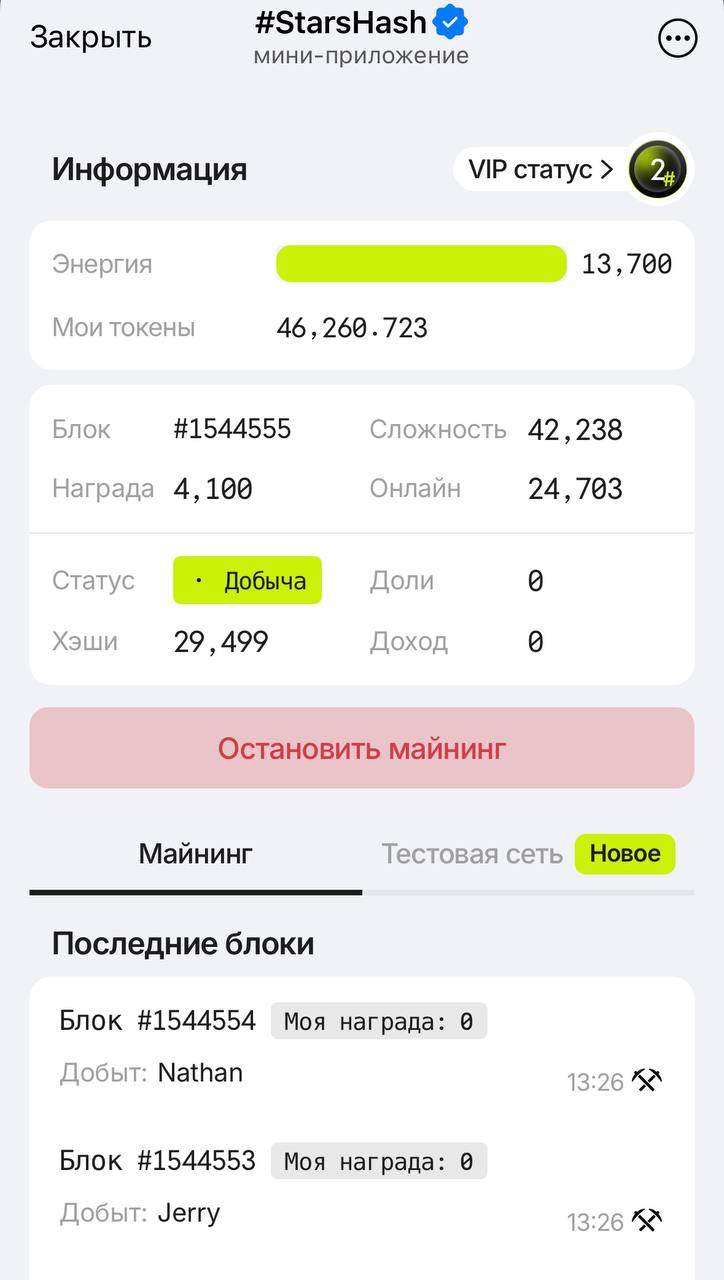Open the three-dot overflow menu
The width and height of the screenshot is (724, 1280).
pos(677,39)
